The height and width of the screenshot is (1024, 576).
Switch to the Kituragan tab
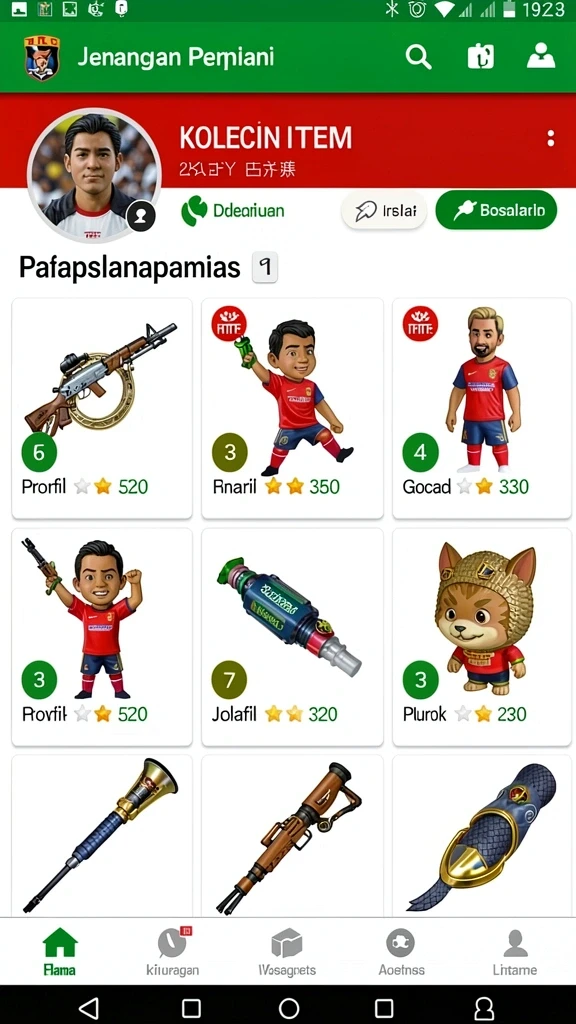(173, 952)
